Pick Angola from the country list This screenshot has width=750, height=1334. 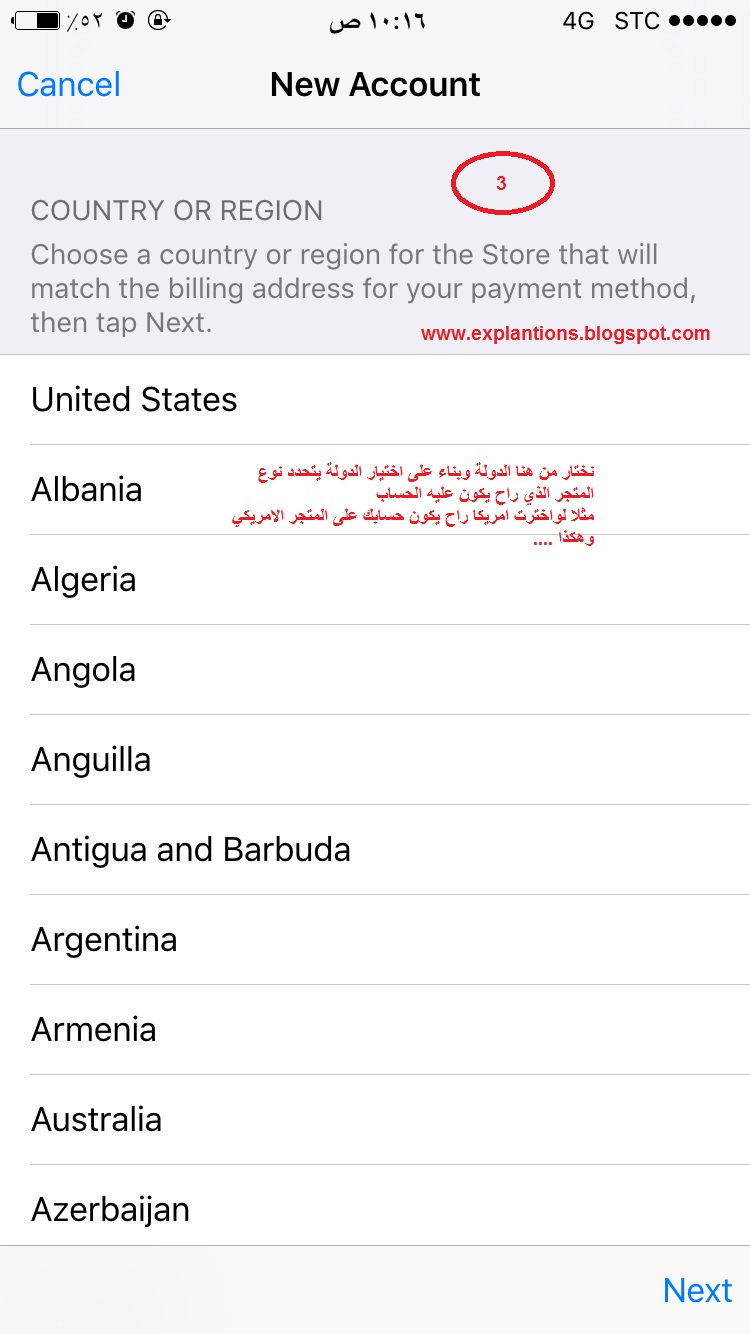(x=84, y=670)
